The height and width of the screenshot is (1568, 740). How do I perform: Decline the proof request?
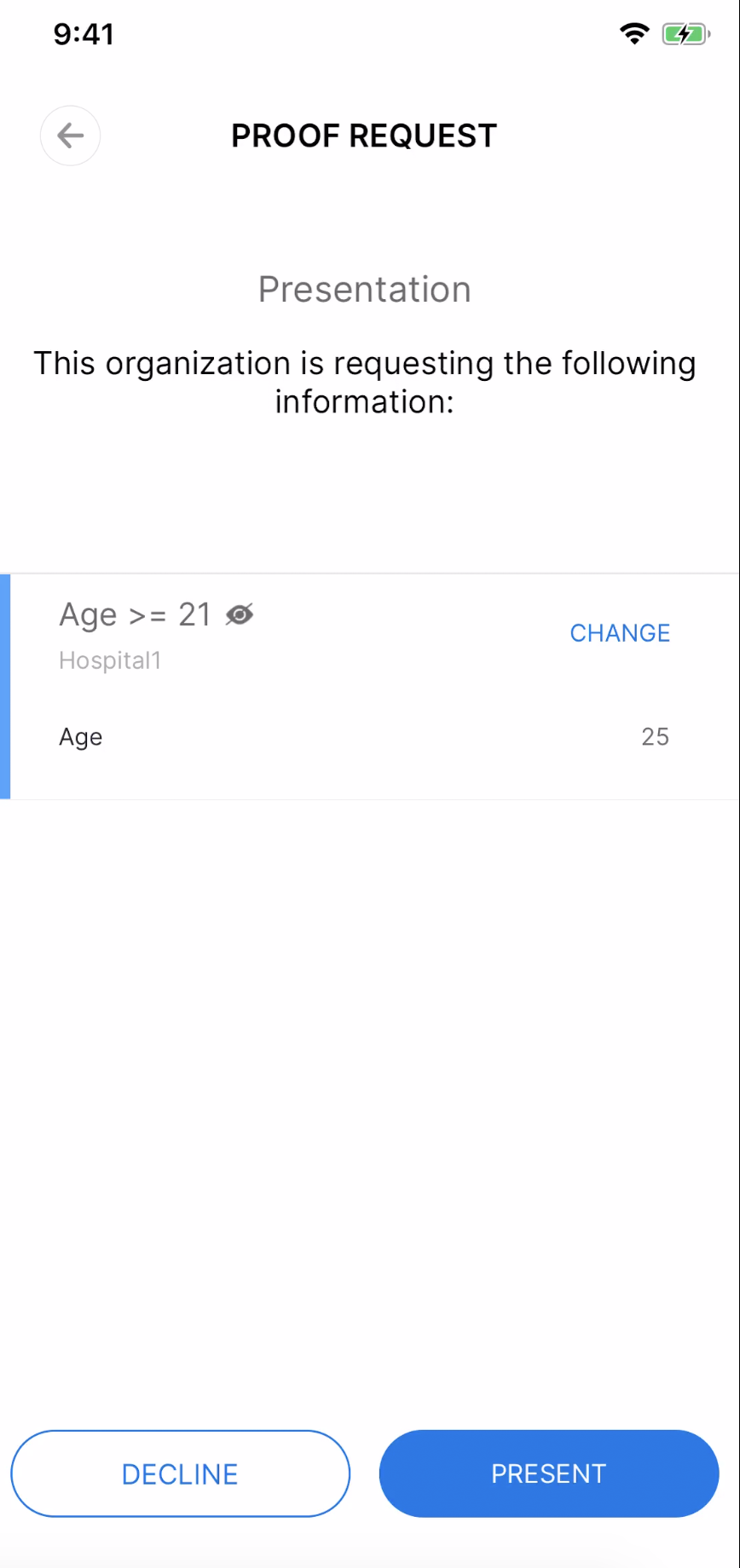click(x=180, y=1473)
